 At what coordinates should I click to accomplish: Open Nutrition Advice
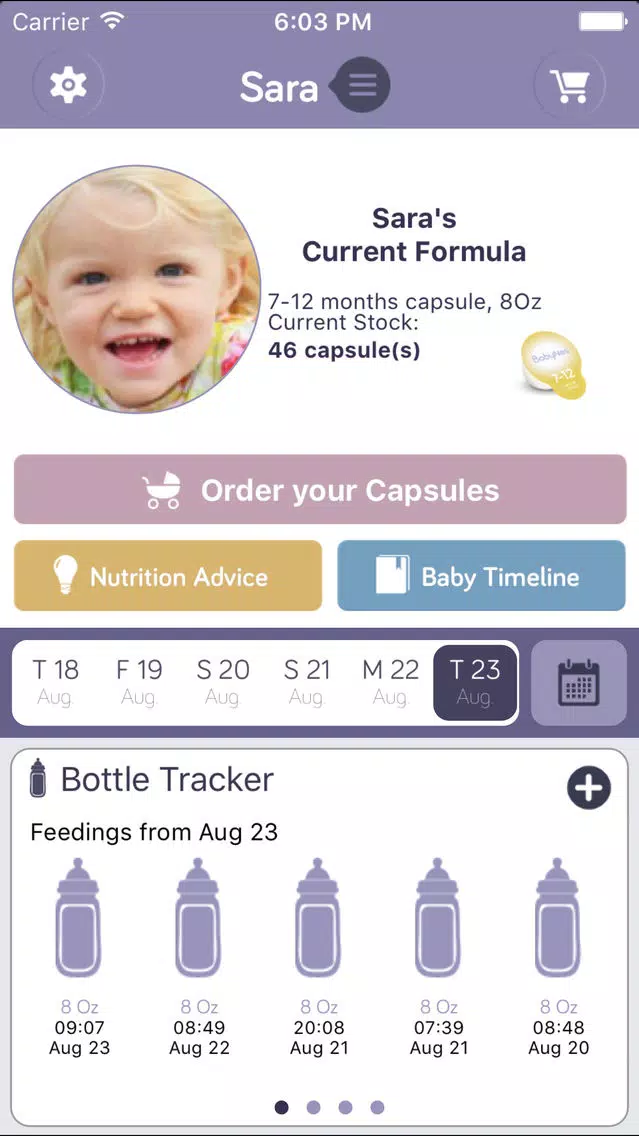click(x=167, y=576)
